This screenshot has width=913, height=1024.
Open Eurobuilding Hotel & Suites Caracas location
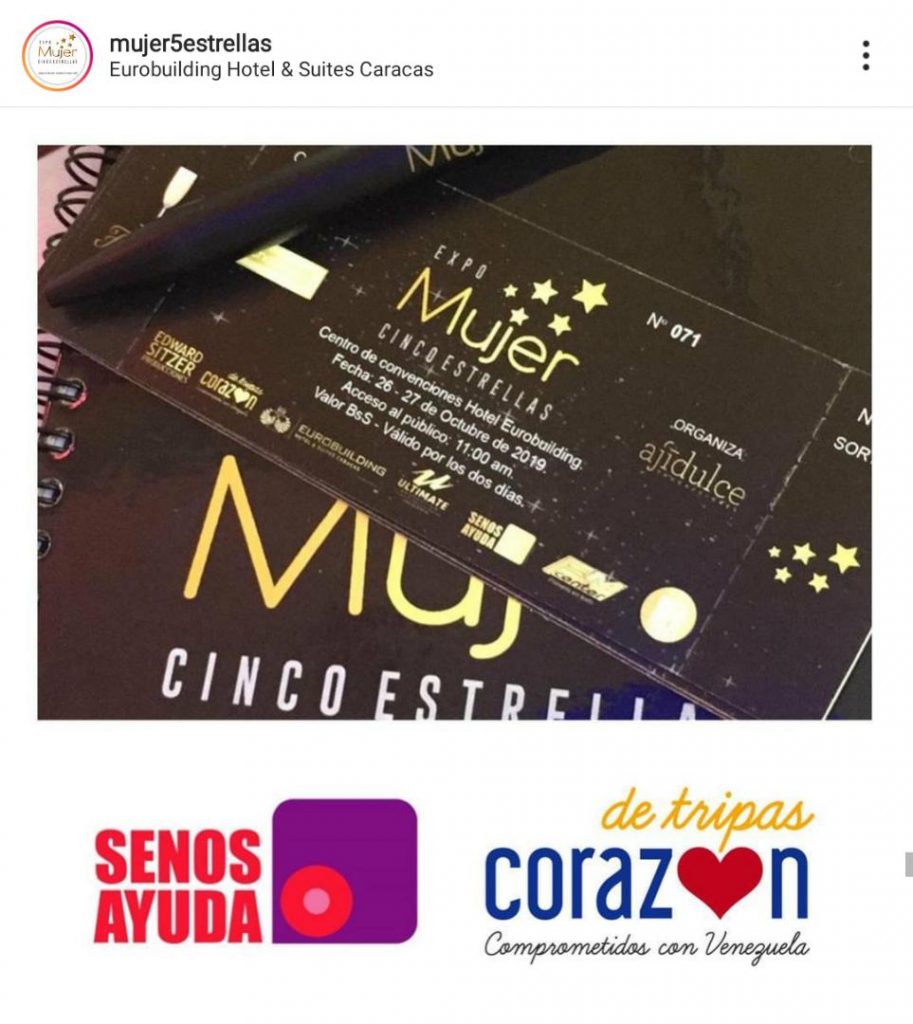tap(271, 70)
